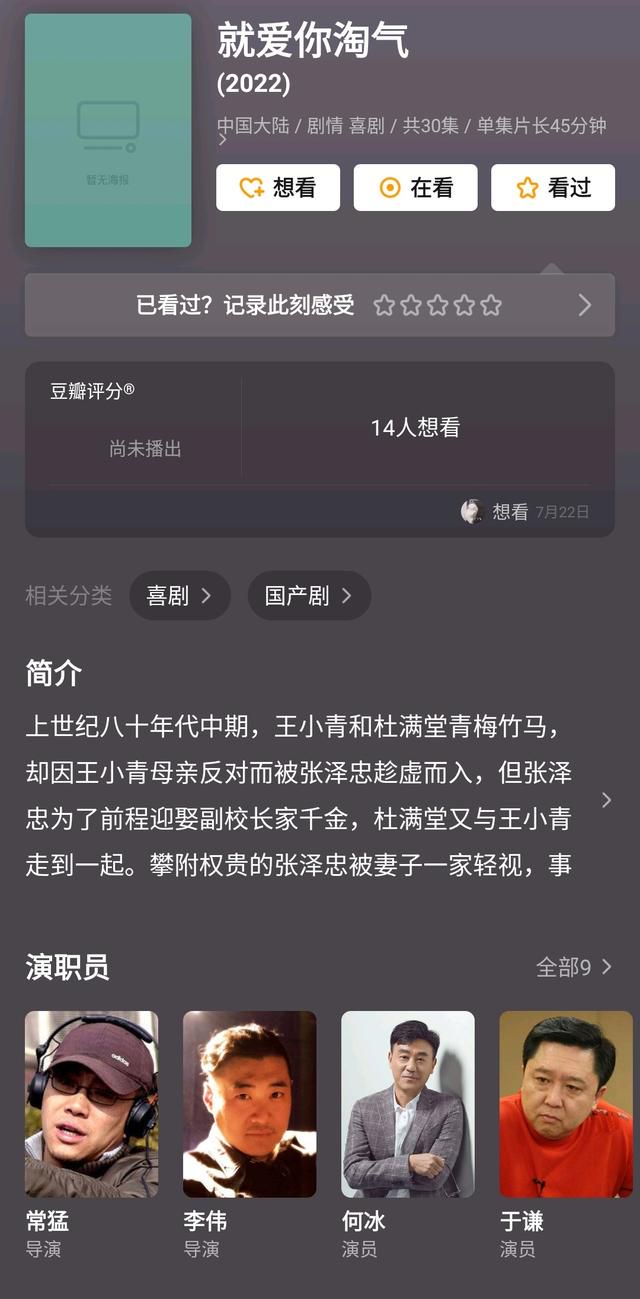
Task: Open director 常猛's profile
Action: tap(91, 1104)
